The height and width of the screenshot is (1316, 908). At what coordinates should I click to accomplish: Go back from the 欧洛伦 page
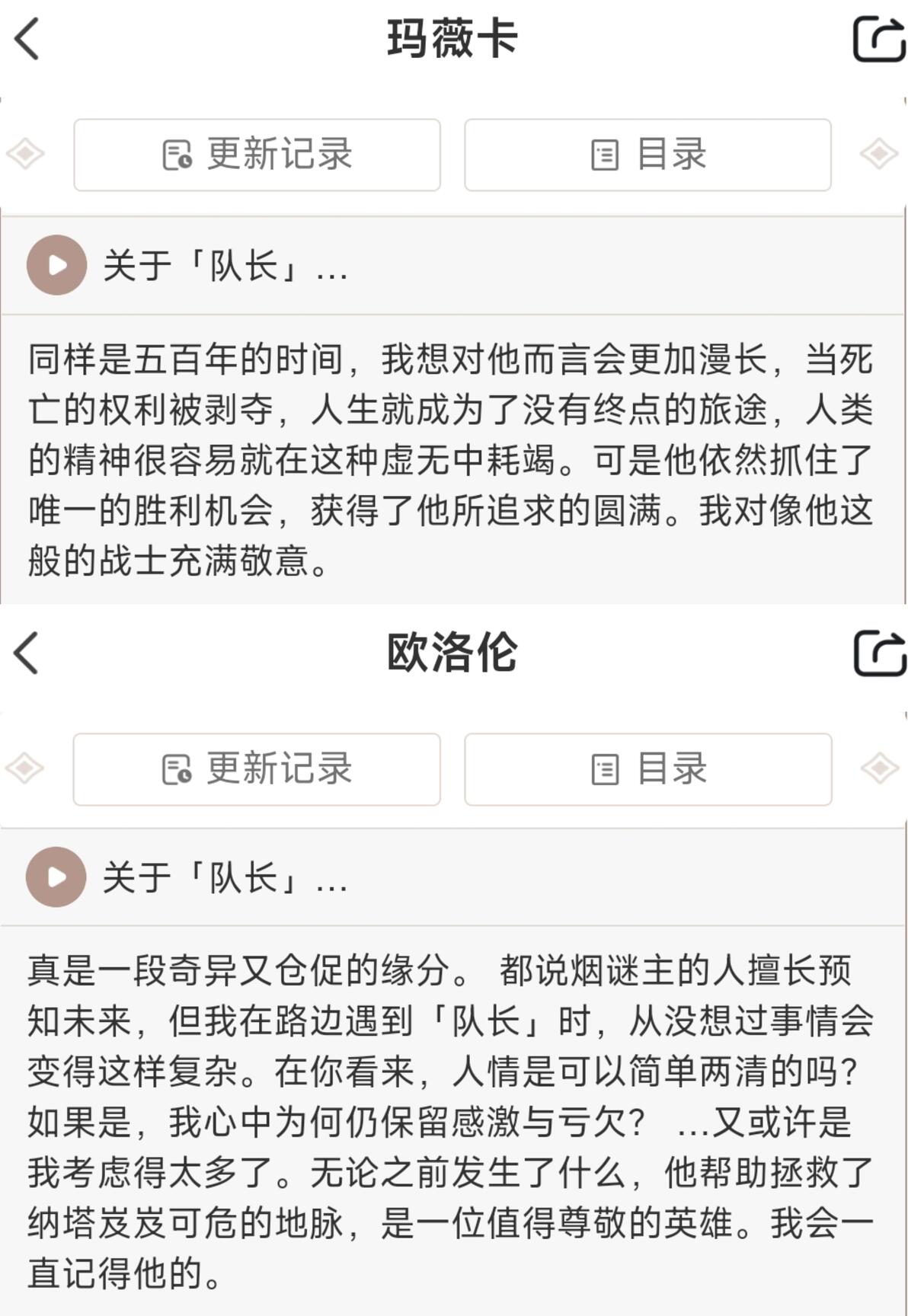click(27, 653)
